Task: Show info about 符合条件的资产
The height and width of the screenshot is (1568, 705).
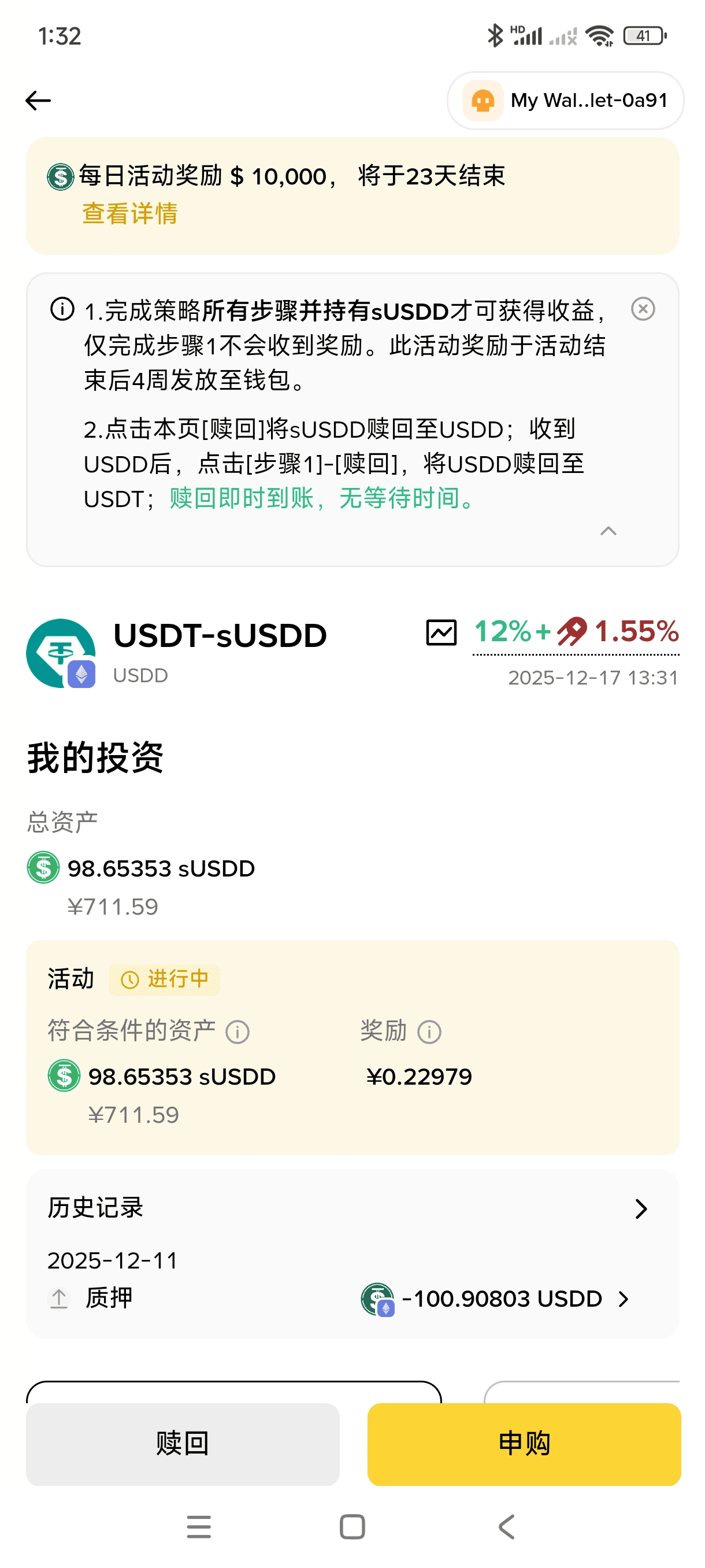Action: click(x=238, y=1033)
